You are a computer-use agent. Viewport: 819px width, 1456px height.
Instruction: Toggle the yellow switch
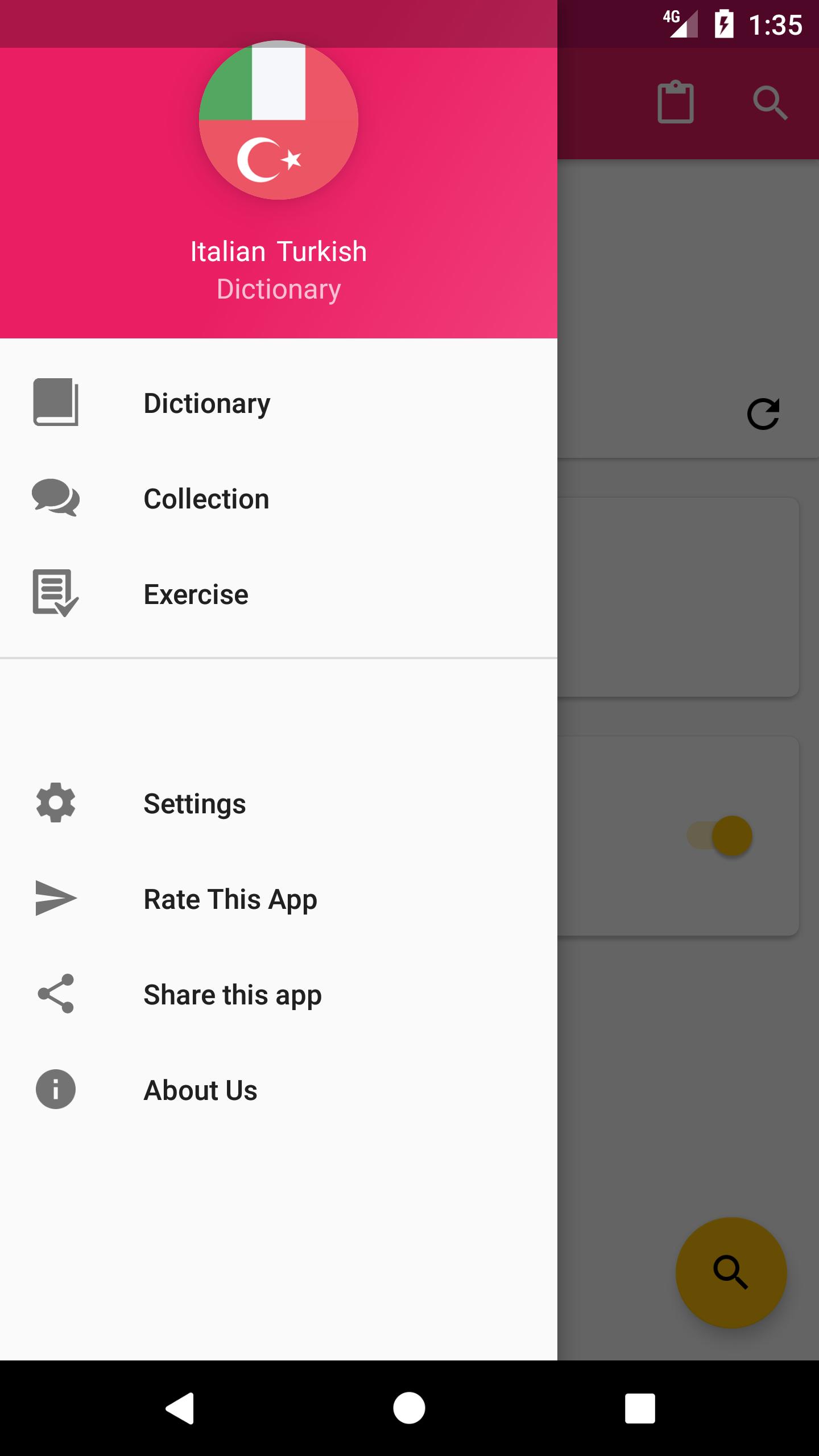click(720, 835)
